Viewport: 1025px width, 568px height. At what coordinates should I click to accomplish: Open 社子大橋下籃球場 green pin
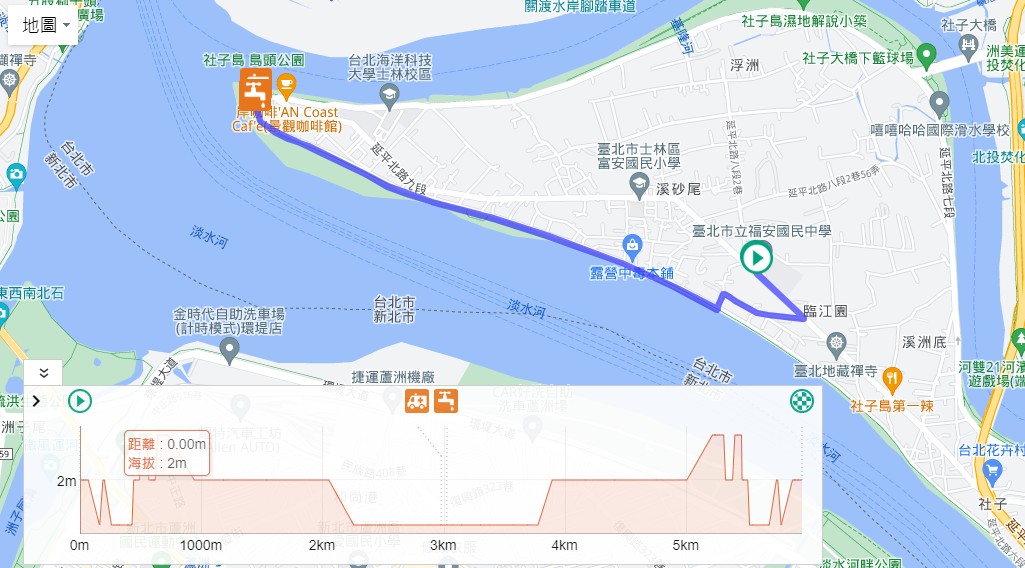pyautogui.click(x=926, y=55)
